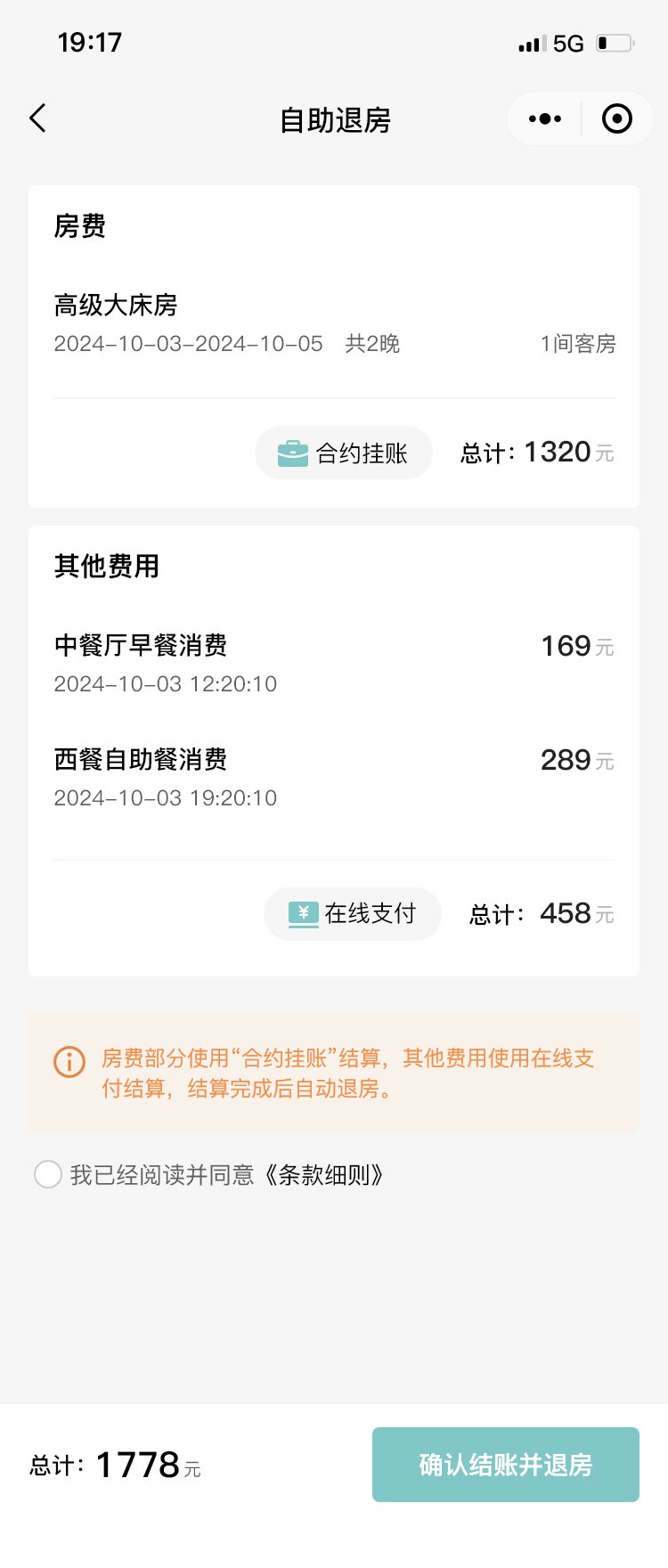
Task: Open the mini program more options menu
Action: (x=544, y=118)
